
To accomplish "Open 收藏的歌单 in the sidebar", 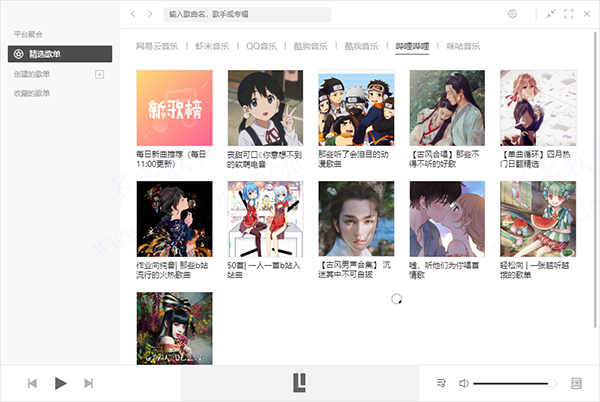I will [x=32, y=94].
